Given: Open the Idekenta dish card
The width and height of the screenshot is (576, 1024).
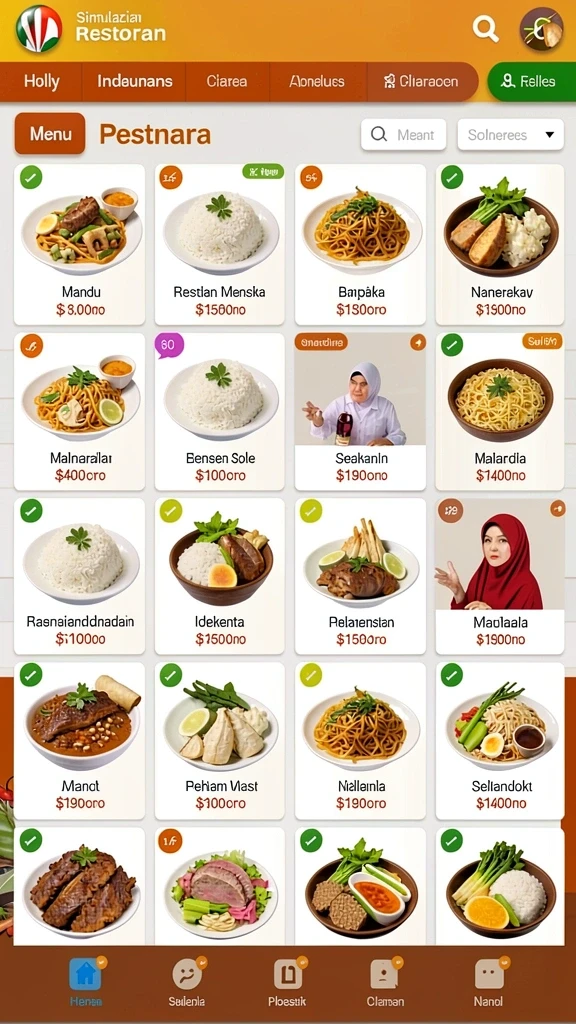Looking at the screenshot, I should [219, 576].
